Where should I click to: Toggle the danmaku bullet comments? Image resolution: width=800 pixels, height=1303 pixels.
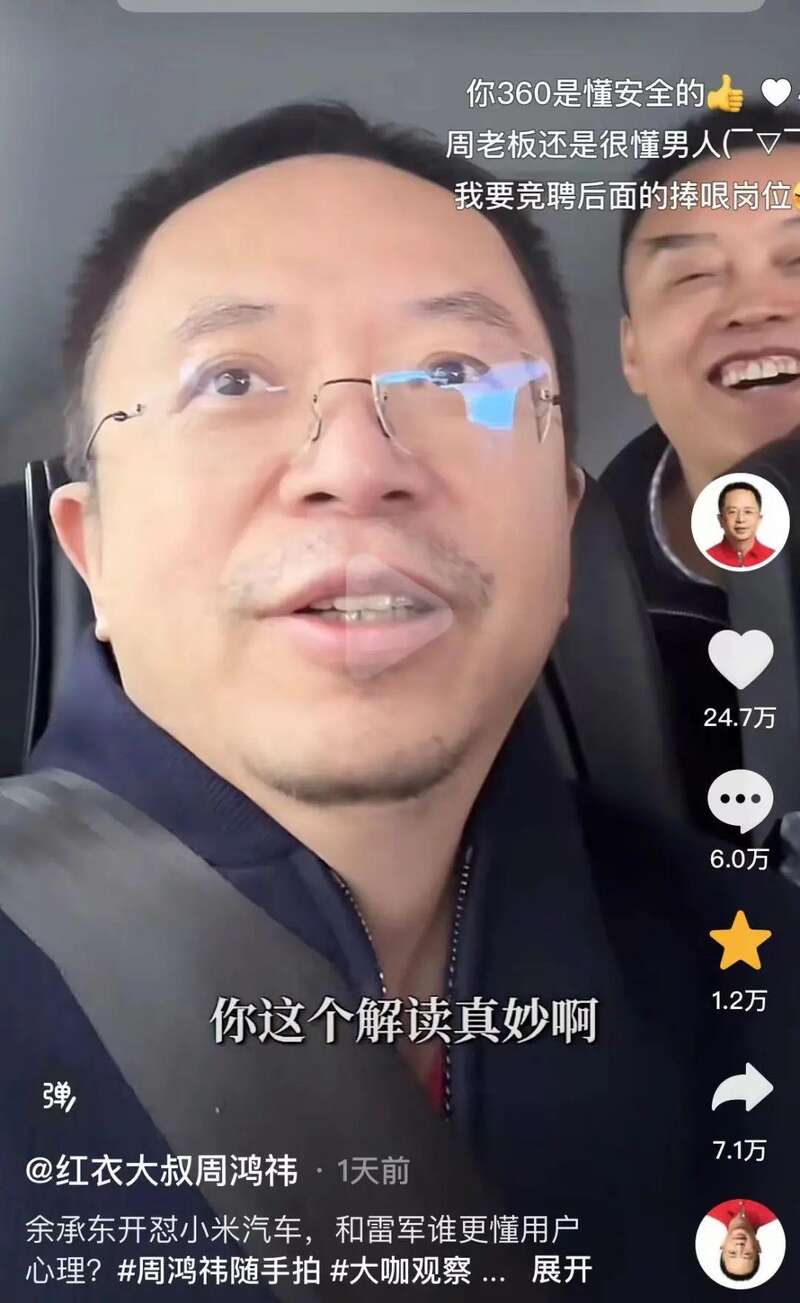[58, 1097]
